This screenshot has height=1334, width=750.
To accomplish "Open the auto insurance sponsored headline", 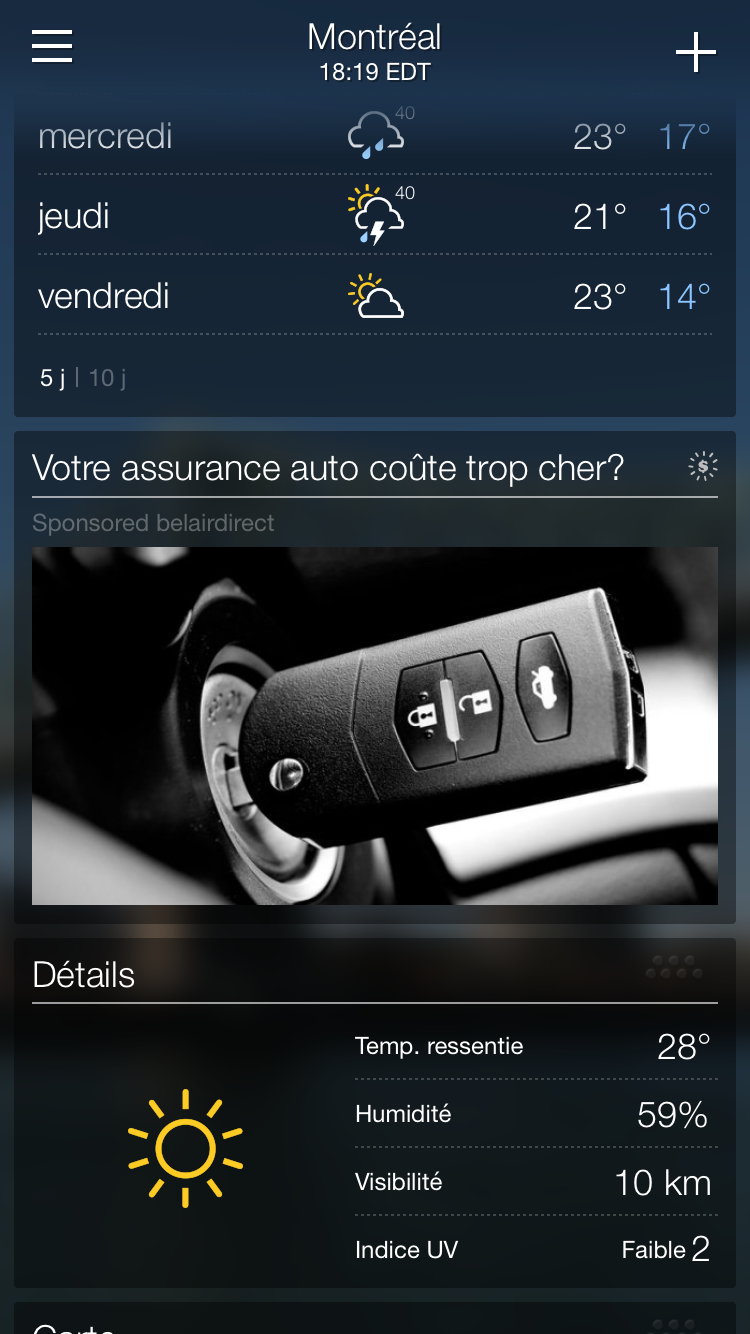I will (x=328, y=467).
